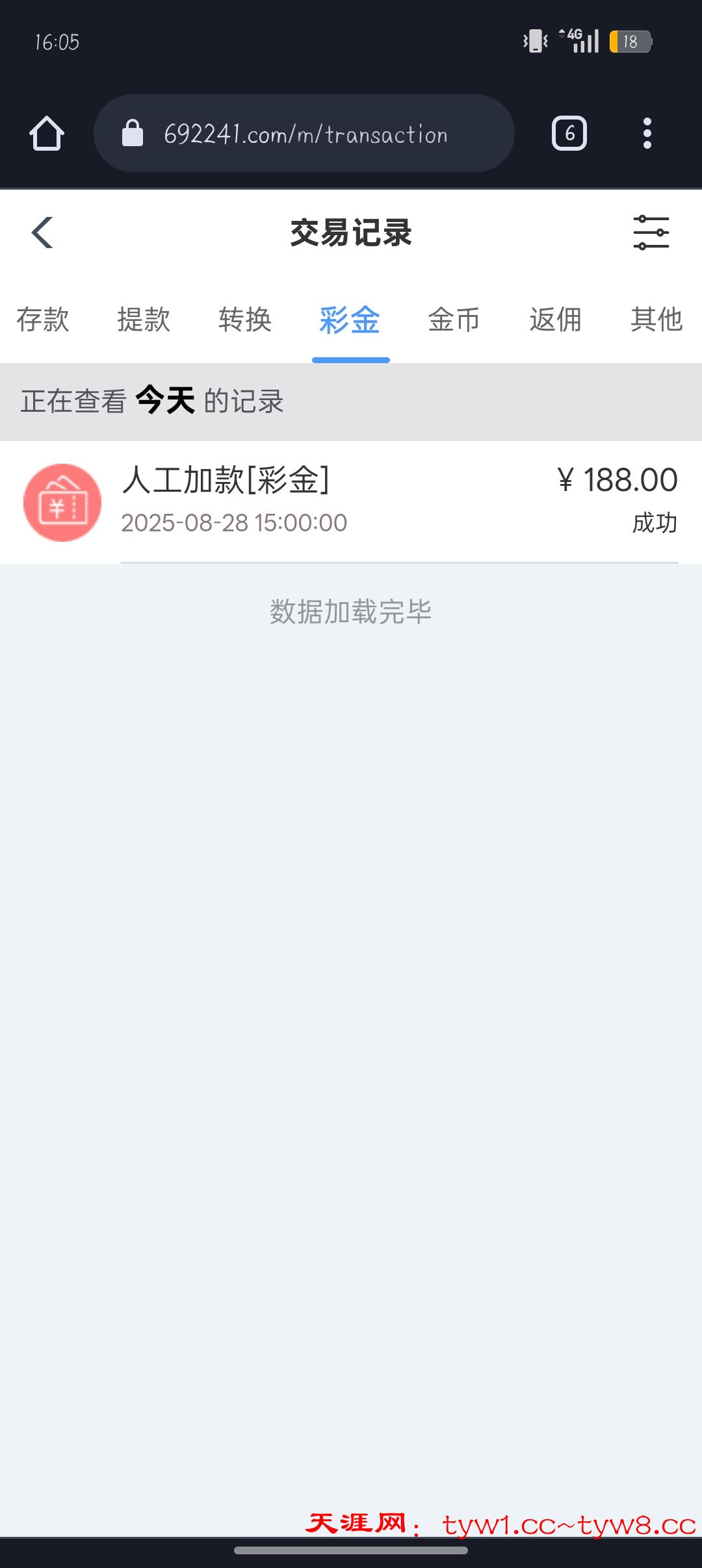Open the 人工加款[彩金] transaction record

click(351, 501)
